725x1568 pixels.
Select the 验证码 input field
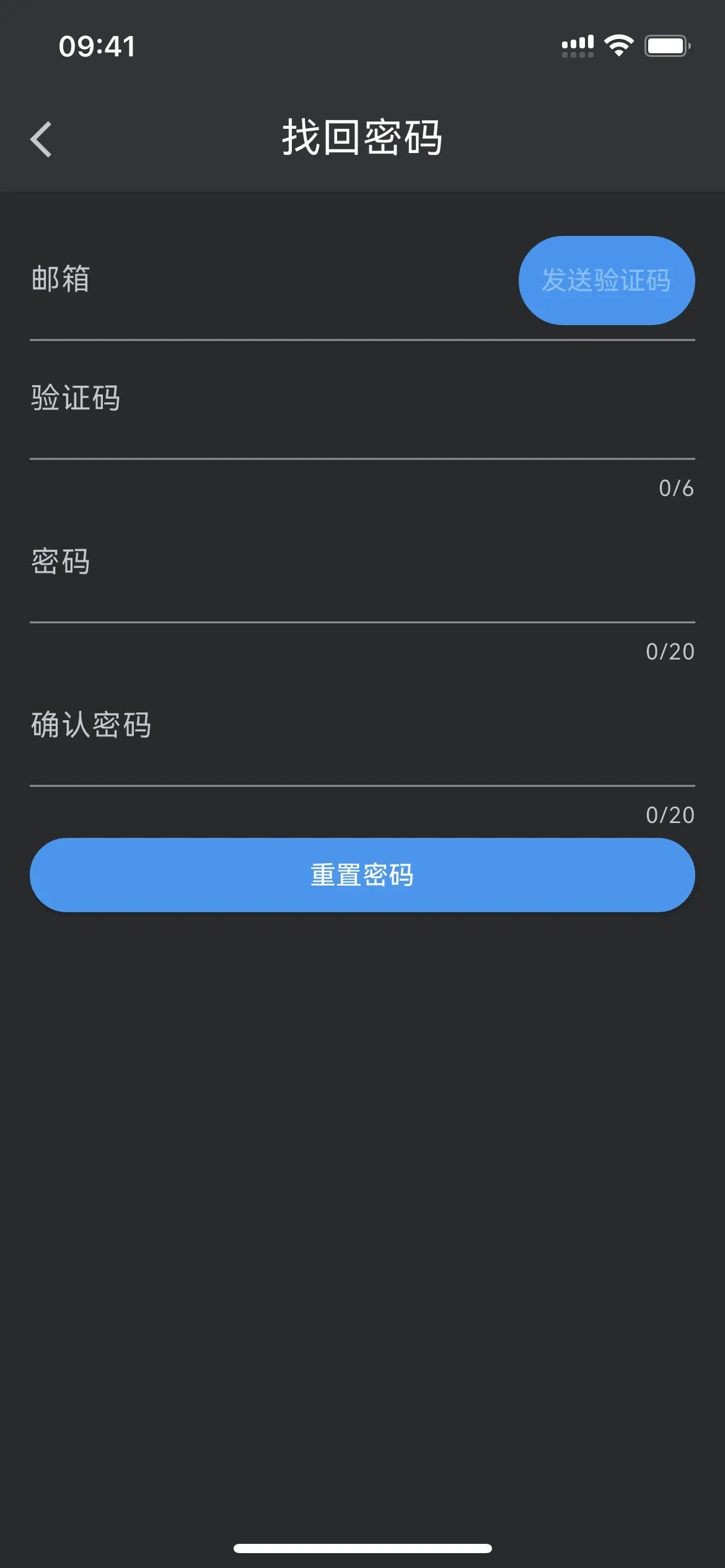pyautogui.click(x=362, y=399)
